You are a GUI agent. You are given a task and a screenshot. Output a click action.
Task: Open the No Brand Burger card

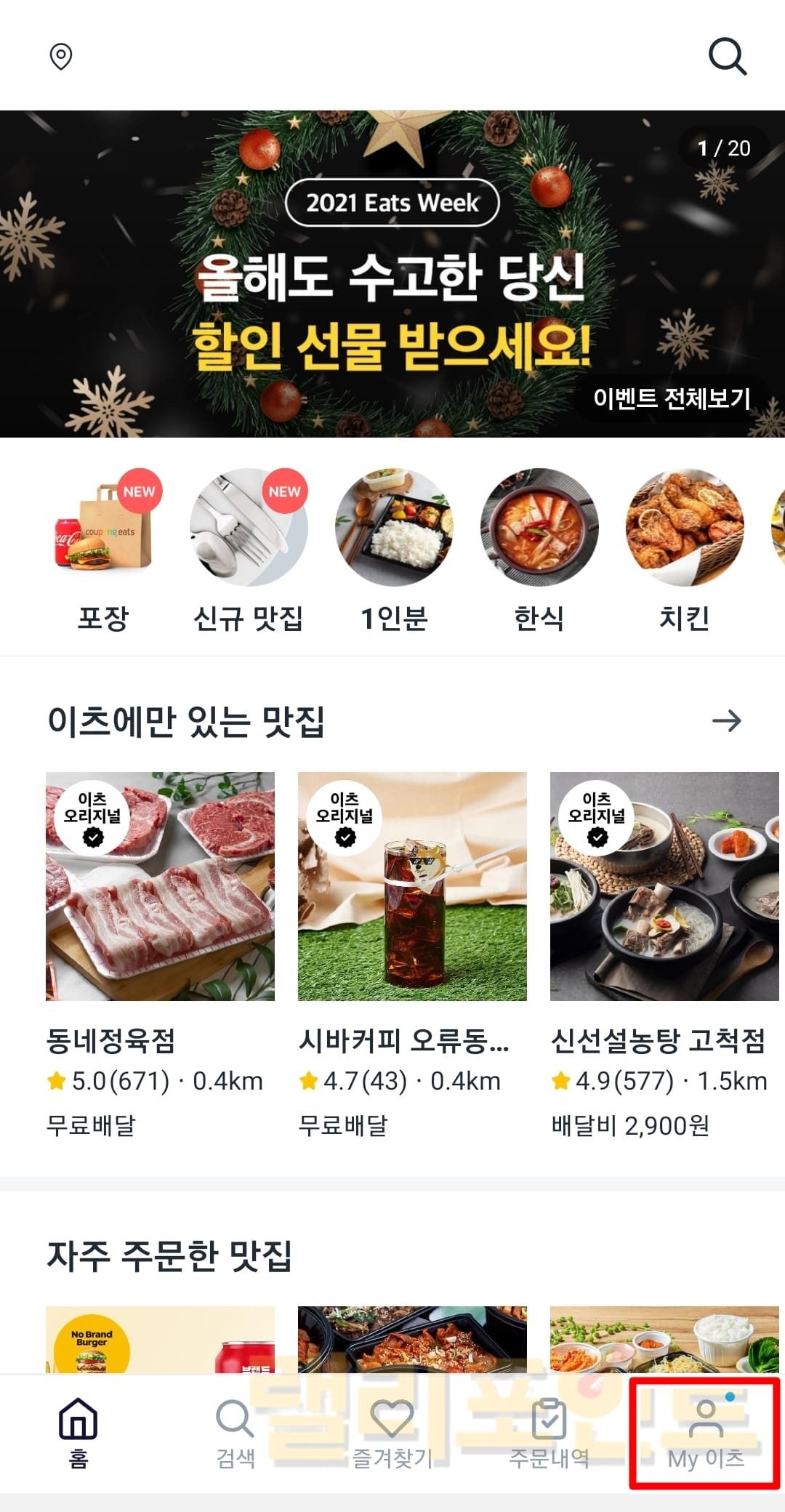160,1340
